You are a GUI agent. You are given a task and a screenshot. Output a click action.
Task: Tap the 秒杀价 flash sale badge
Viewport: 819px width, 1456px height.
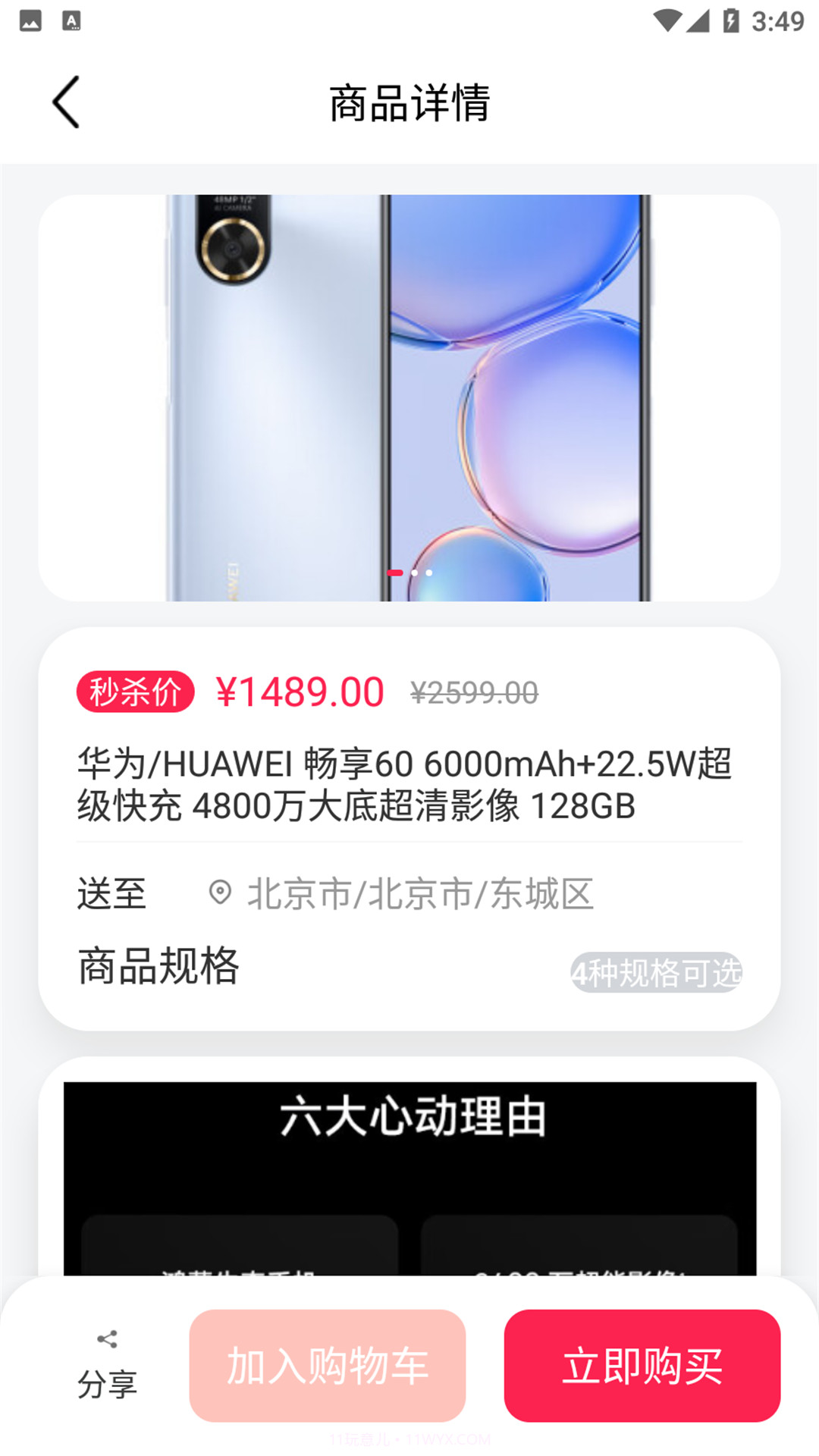(x=136, y=691)
